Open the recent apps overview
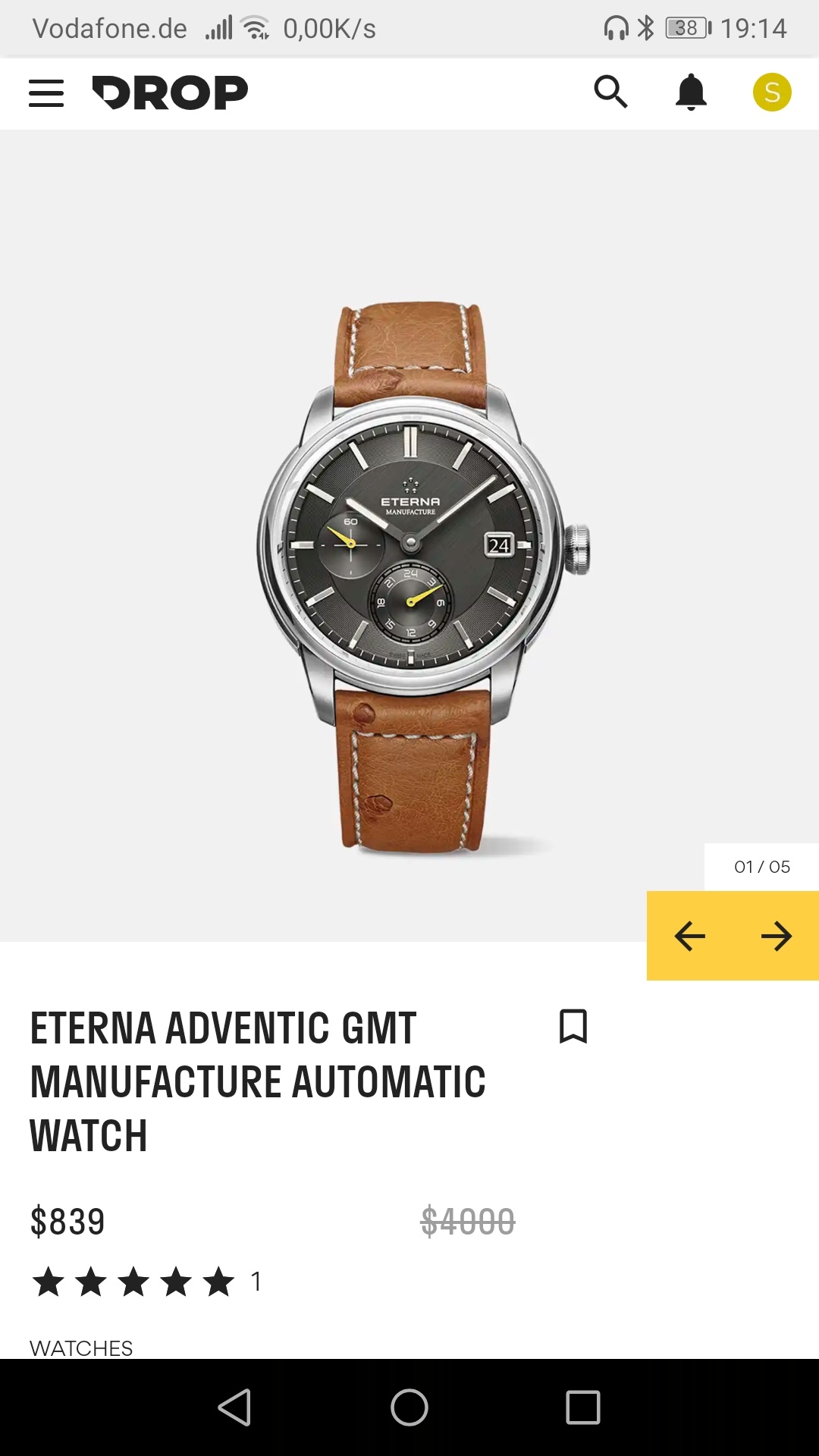The image size is (819, 1456). 582,1407
